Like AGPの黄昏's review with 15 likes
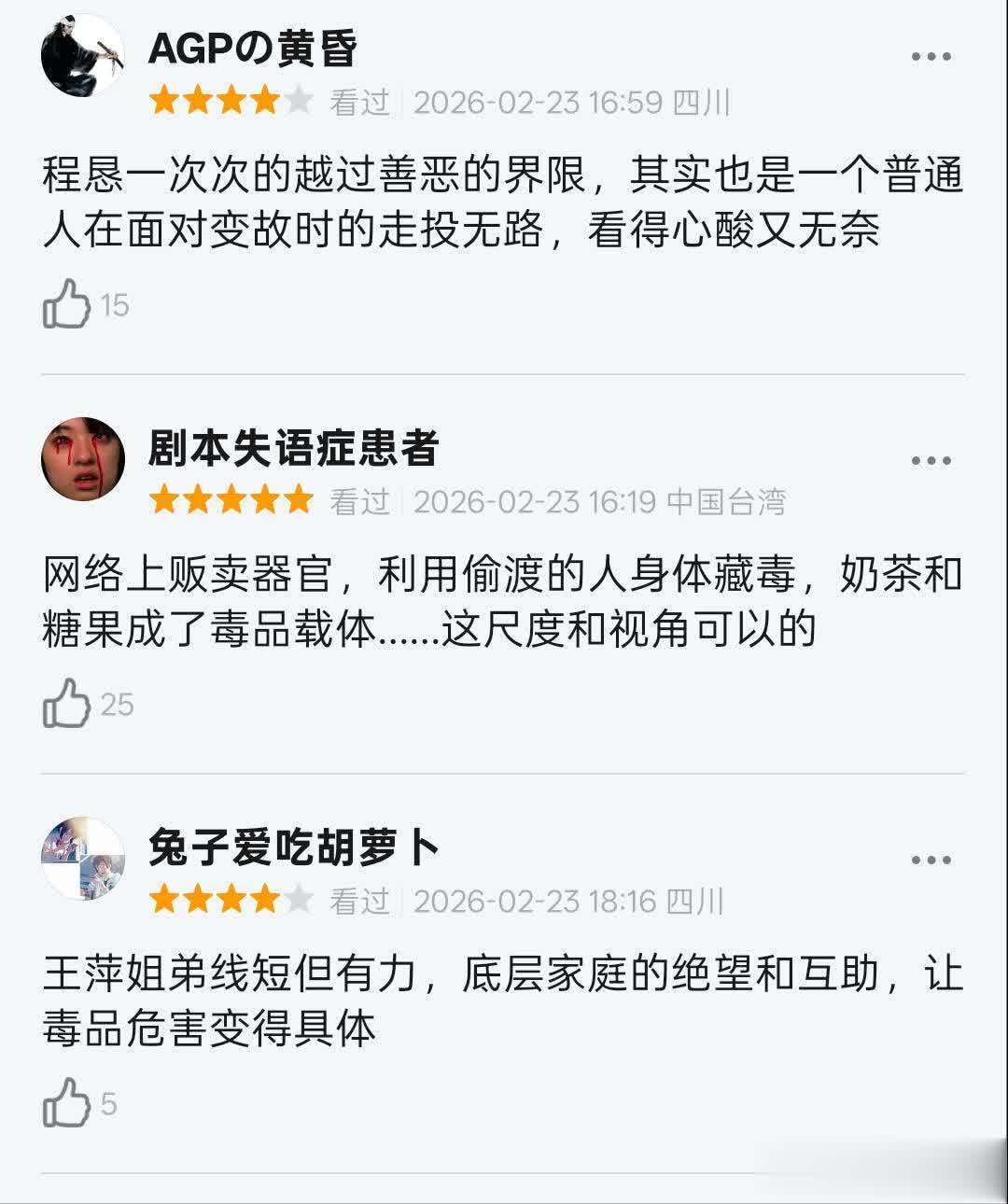1008x1204 pixels. (66, 305)
